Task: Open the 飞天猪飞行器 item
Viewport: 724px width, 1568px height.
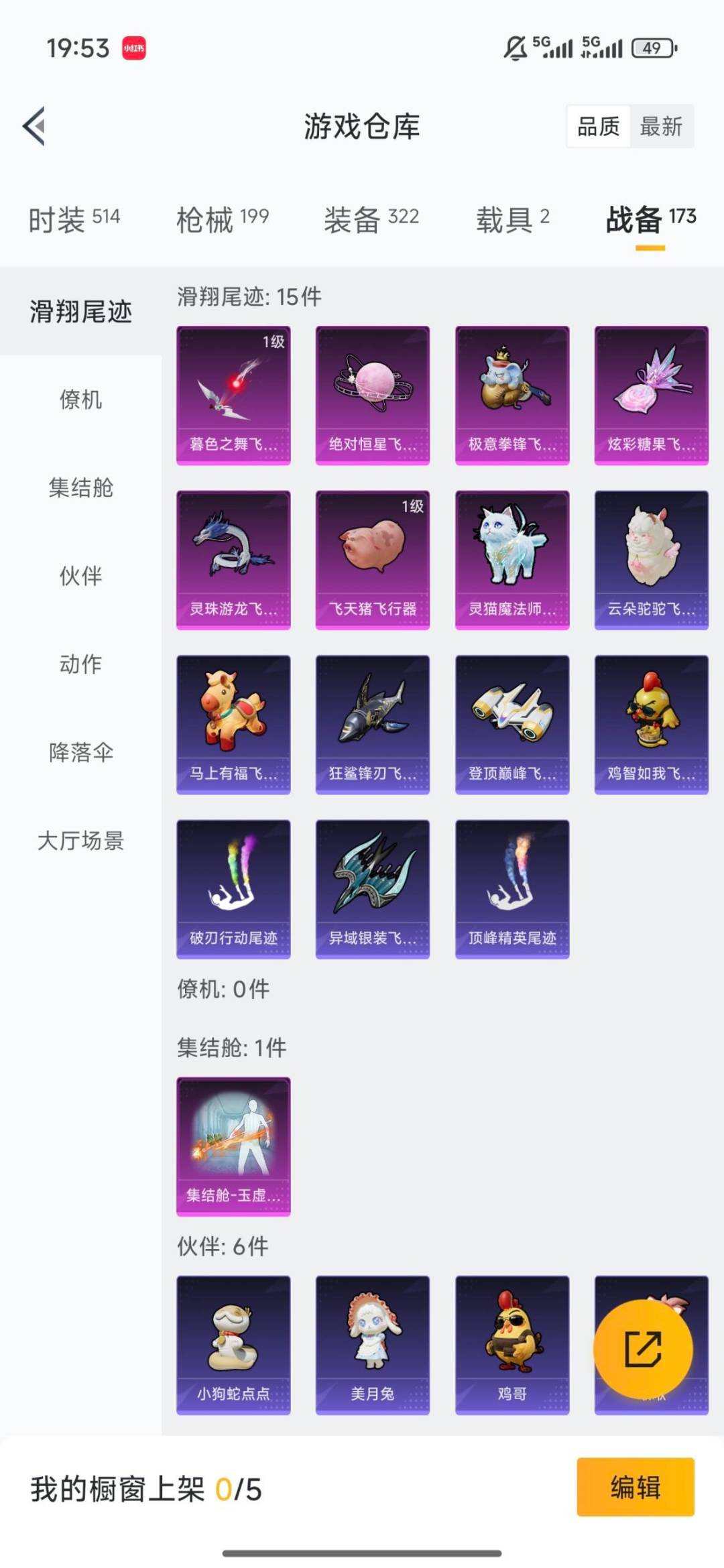Action: 372,559
